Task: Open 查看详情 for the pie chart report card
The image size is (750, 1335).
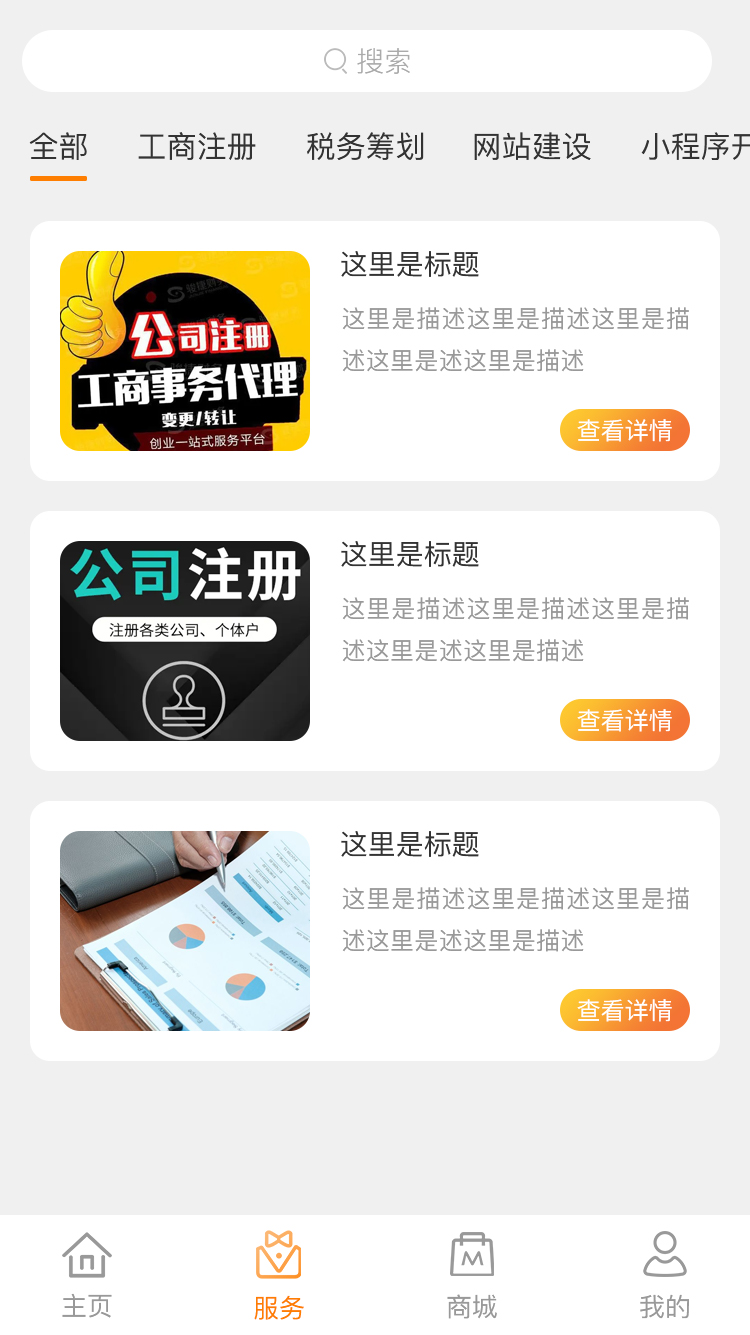Action: (x=624, y=1010)
